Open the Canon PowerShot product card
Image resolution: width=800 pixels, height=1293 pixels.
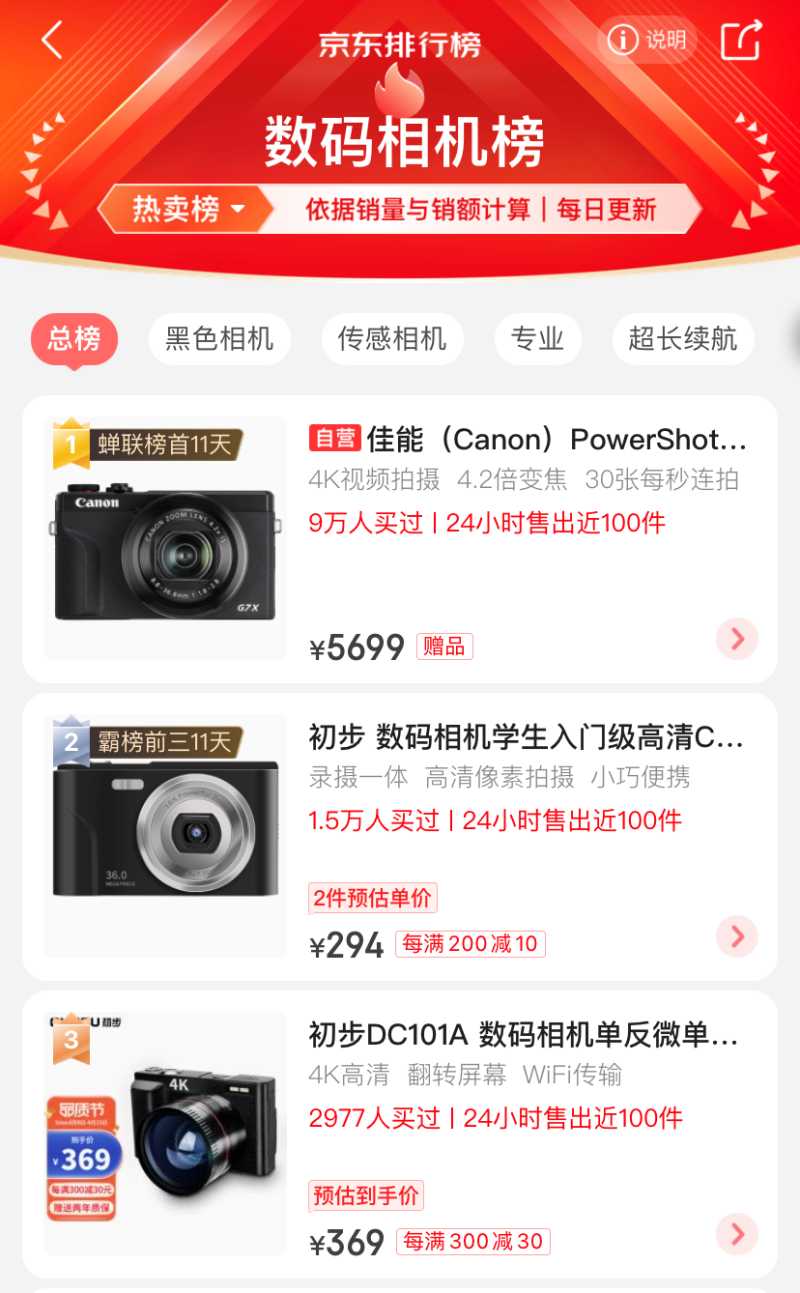pyautogui.click(x=527, y=439)
